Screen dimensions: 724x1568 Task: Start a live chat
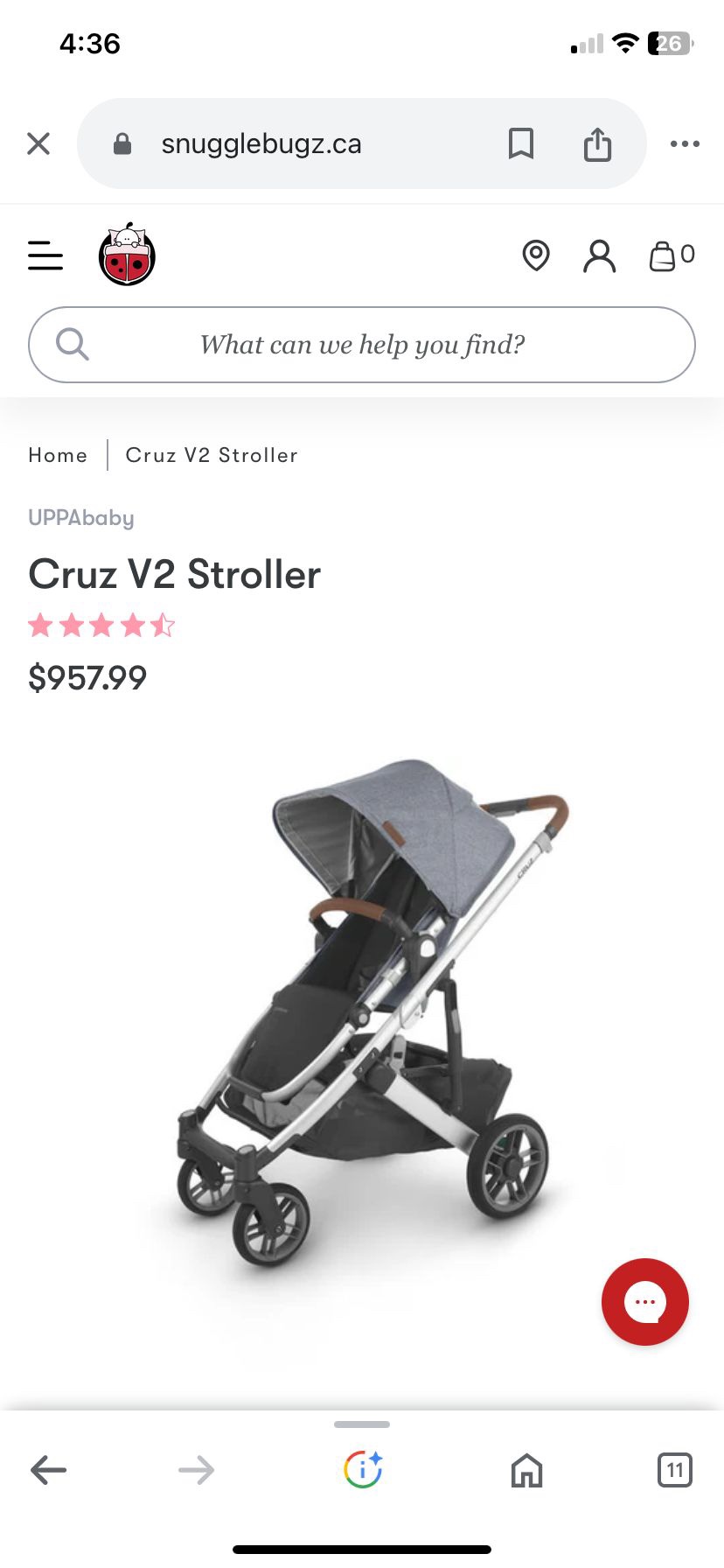(645, 1302)
